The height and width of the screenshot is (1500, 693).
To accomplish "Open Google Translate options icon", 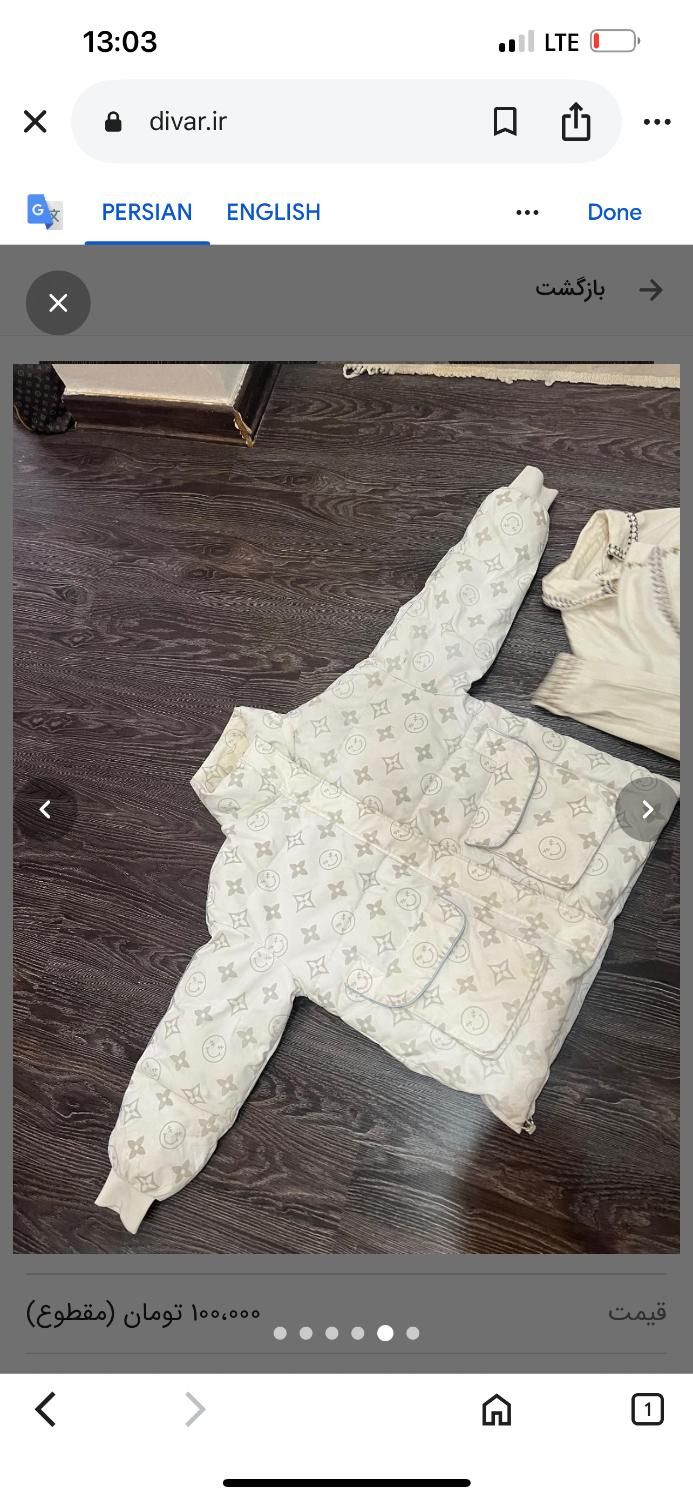I will [45, 212].
